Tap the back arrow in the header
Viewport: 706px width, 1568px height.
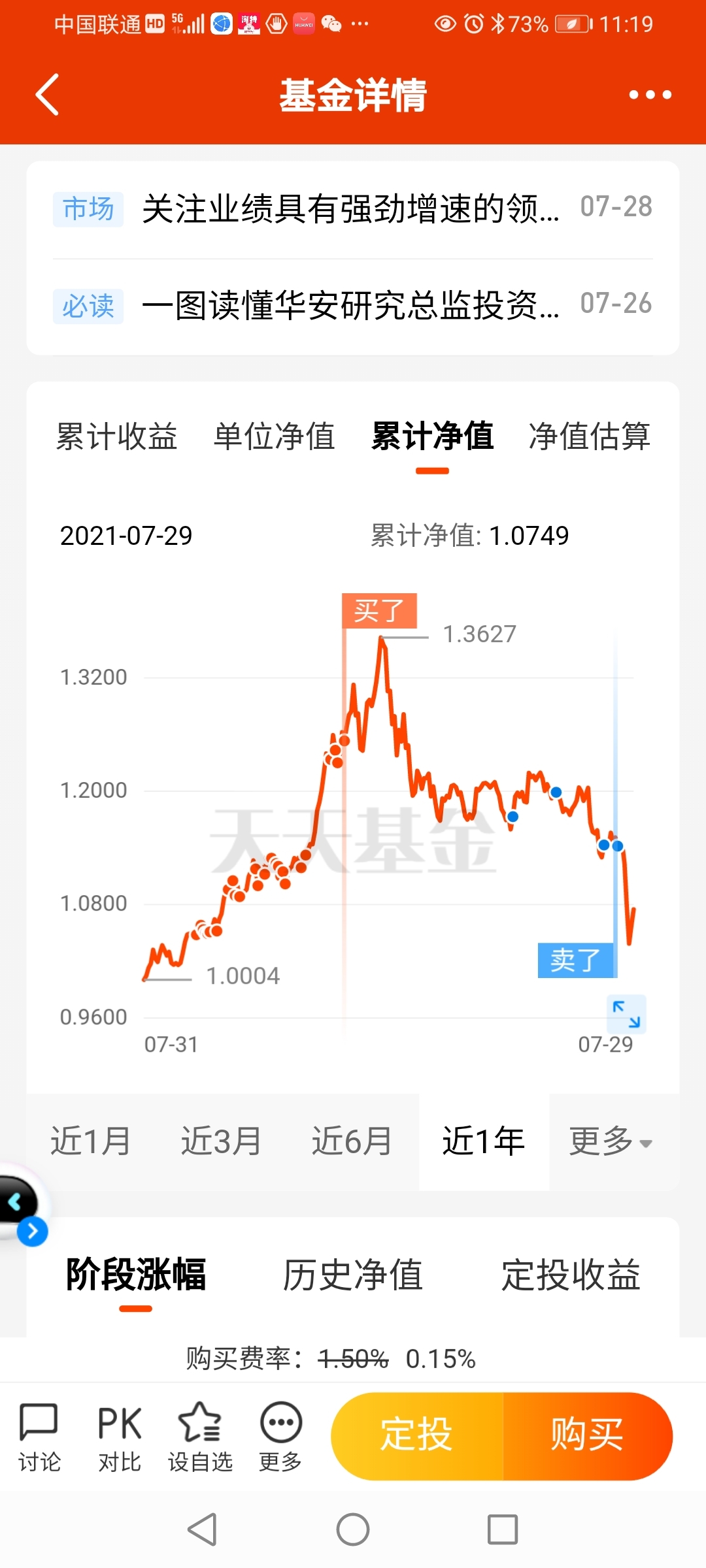47,94
